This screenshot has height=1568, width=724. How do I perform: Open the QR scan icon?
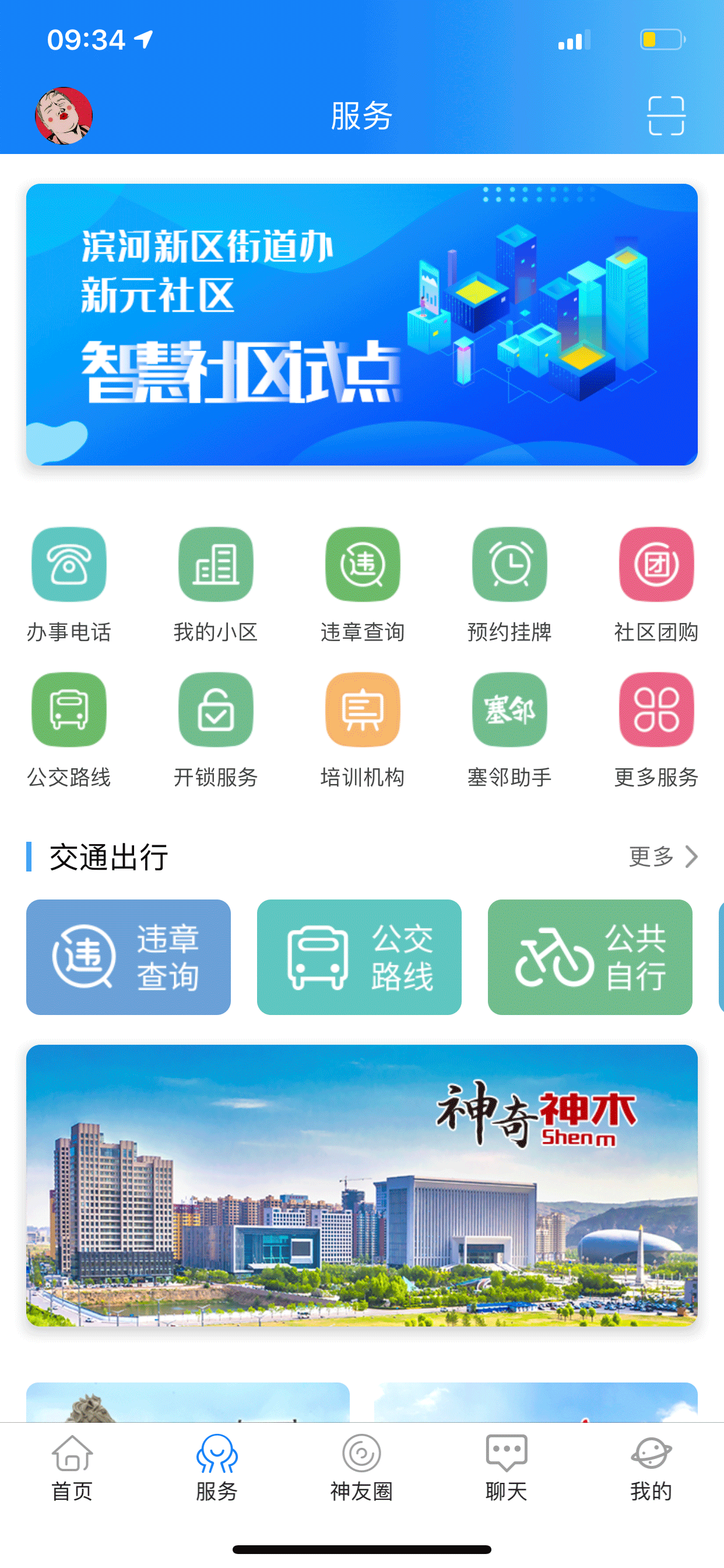[x=666, y=115]
